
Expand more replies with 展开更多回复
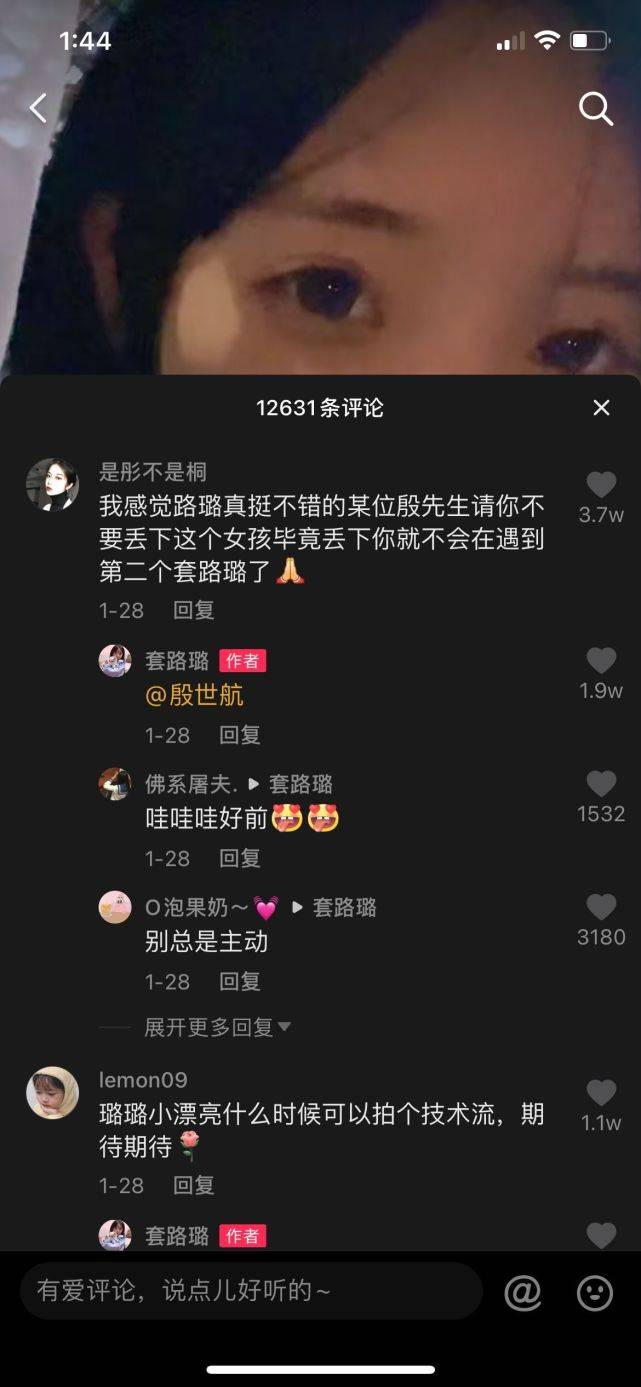(216, 1027)
